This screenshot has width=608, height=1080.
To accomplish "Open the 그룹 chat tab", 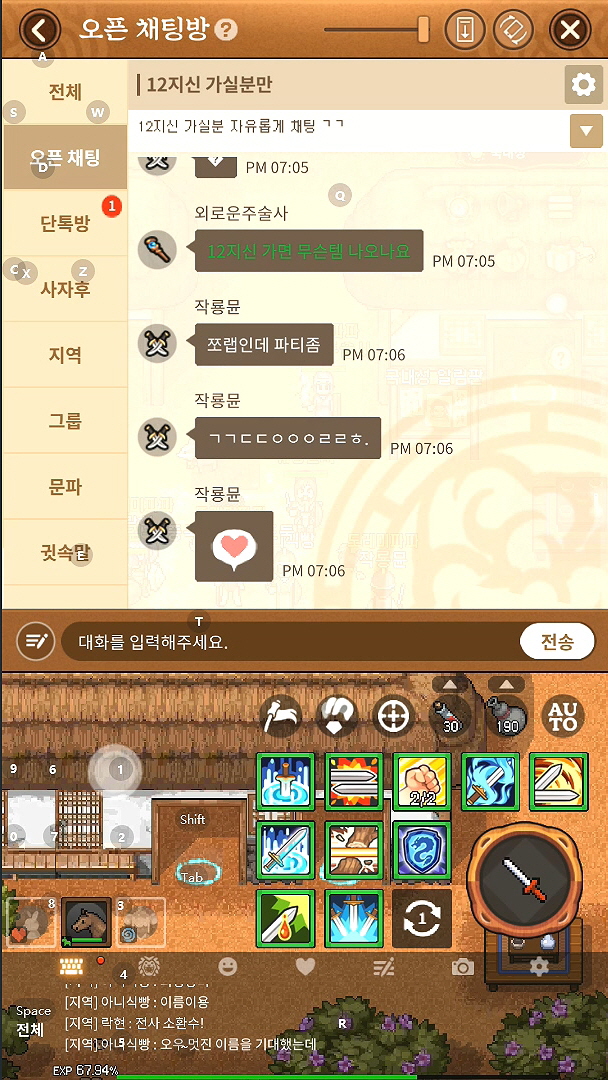I will click(x=65, y=421).
